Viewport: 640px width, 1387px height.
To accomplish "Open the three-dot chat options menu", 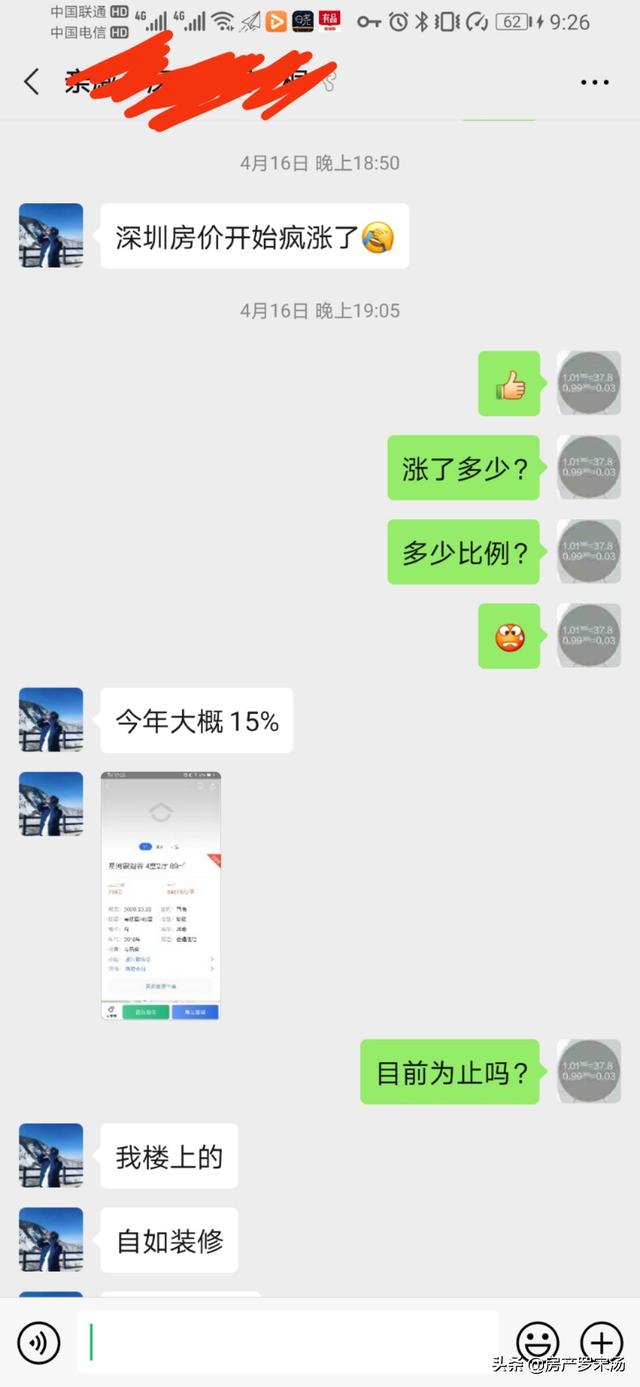I will click(594, 82).
